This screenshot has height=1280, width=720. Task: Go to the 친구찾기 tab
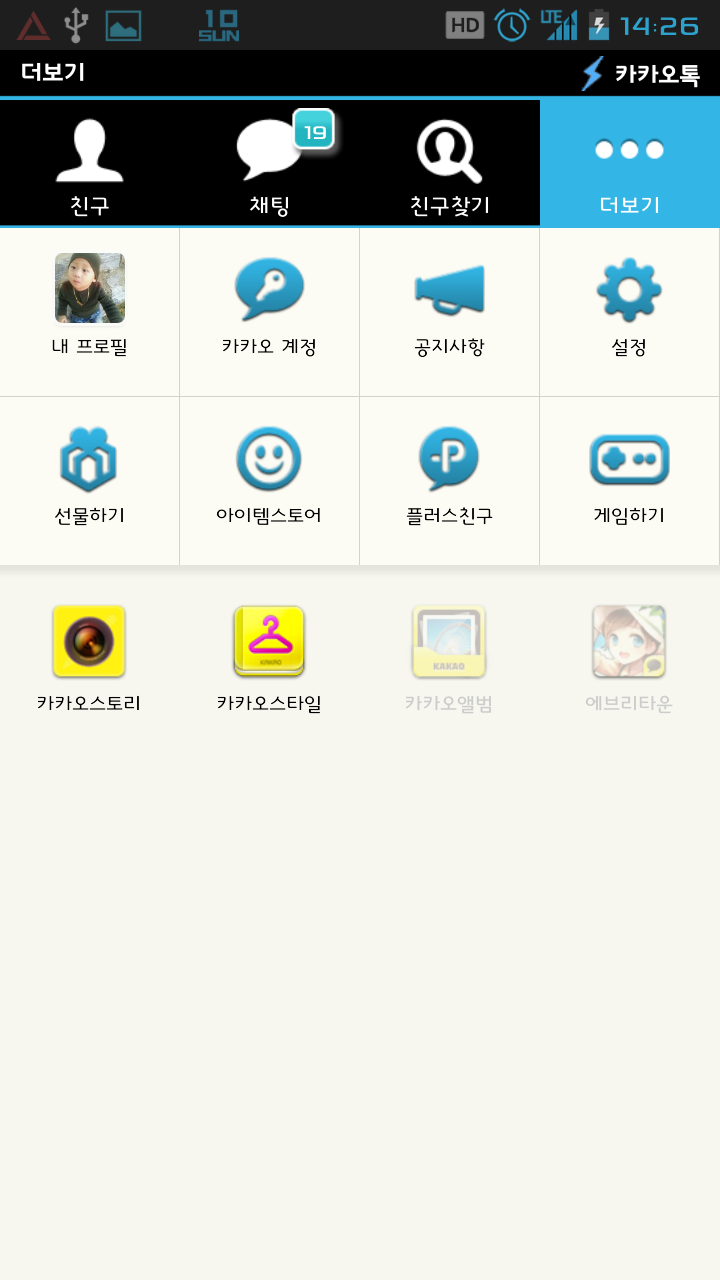pos(449,165)
